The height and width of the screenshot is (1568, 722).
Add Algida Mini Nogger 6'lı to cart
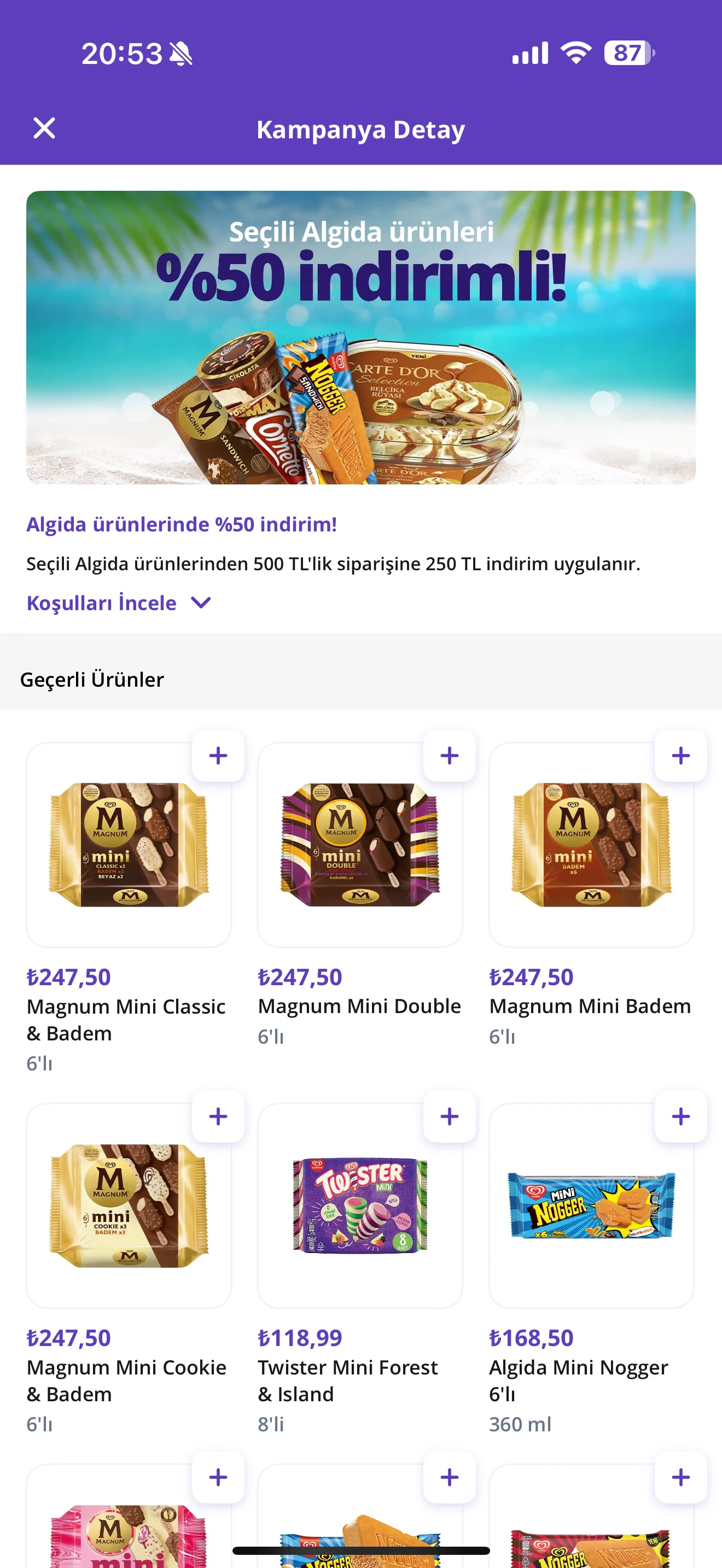(x=680, y=1116)
